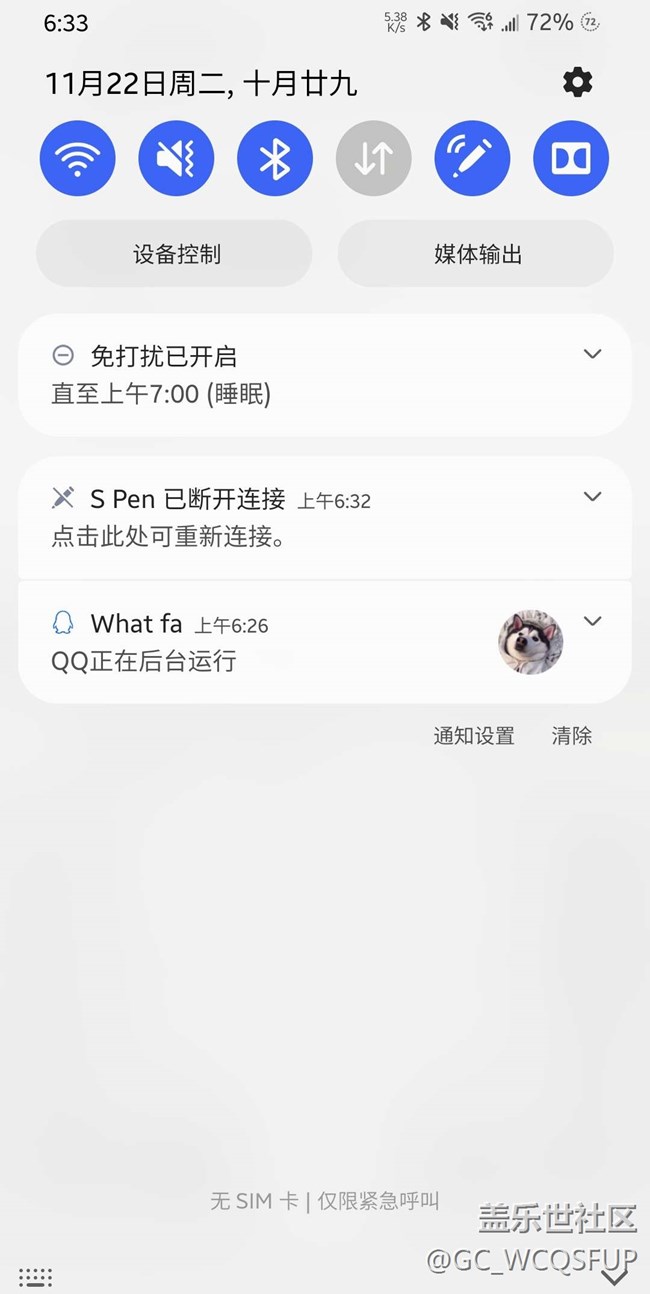This screenshot has height=1294, width=650.
Task: Open 媒体输出 options
Action: click(476, 254)
